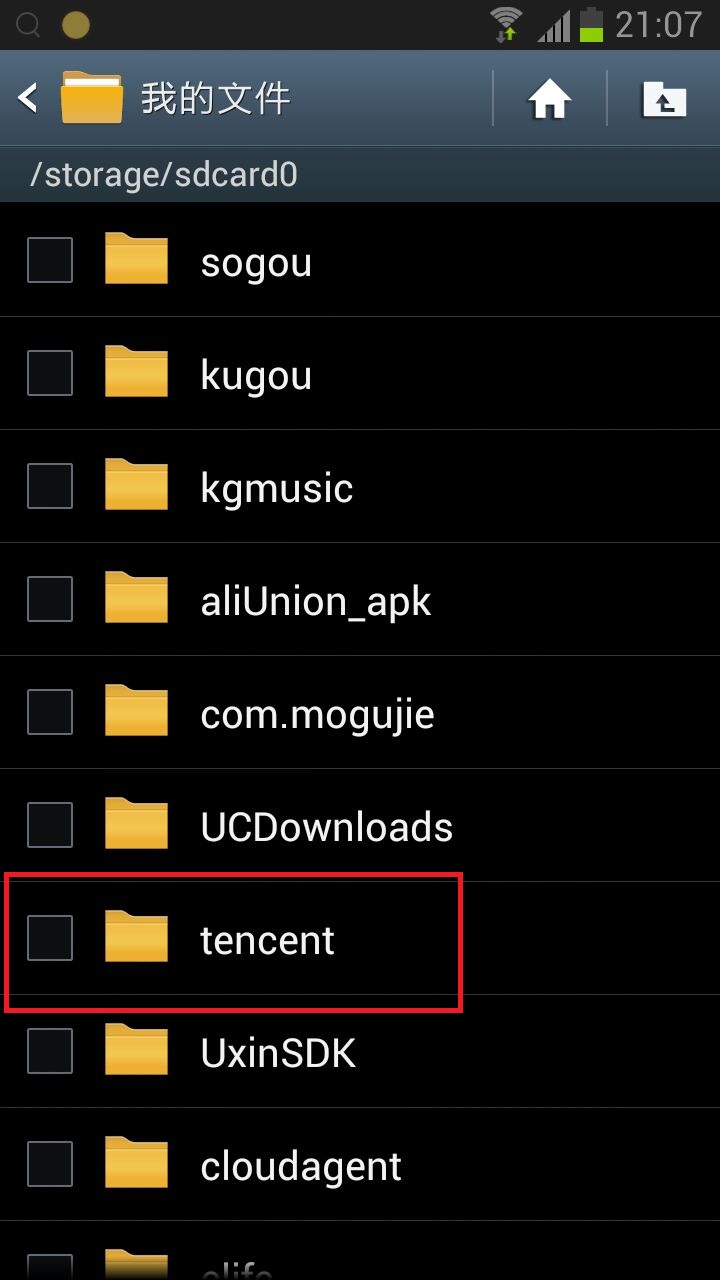This screenshot has height=1280, width=720.
Task: Open the com.mogujie folder
Action: point(360,713)
